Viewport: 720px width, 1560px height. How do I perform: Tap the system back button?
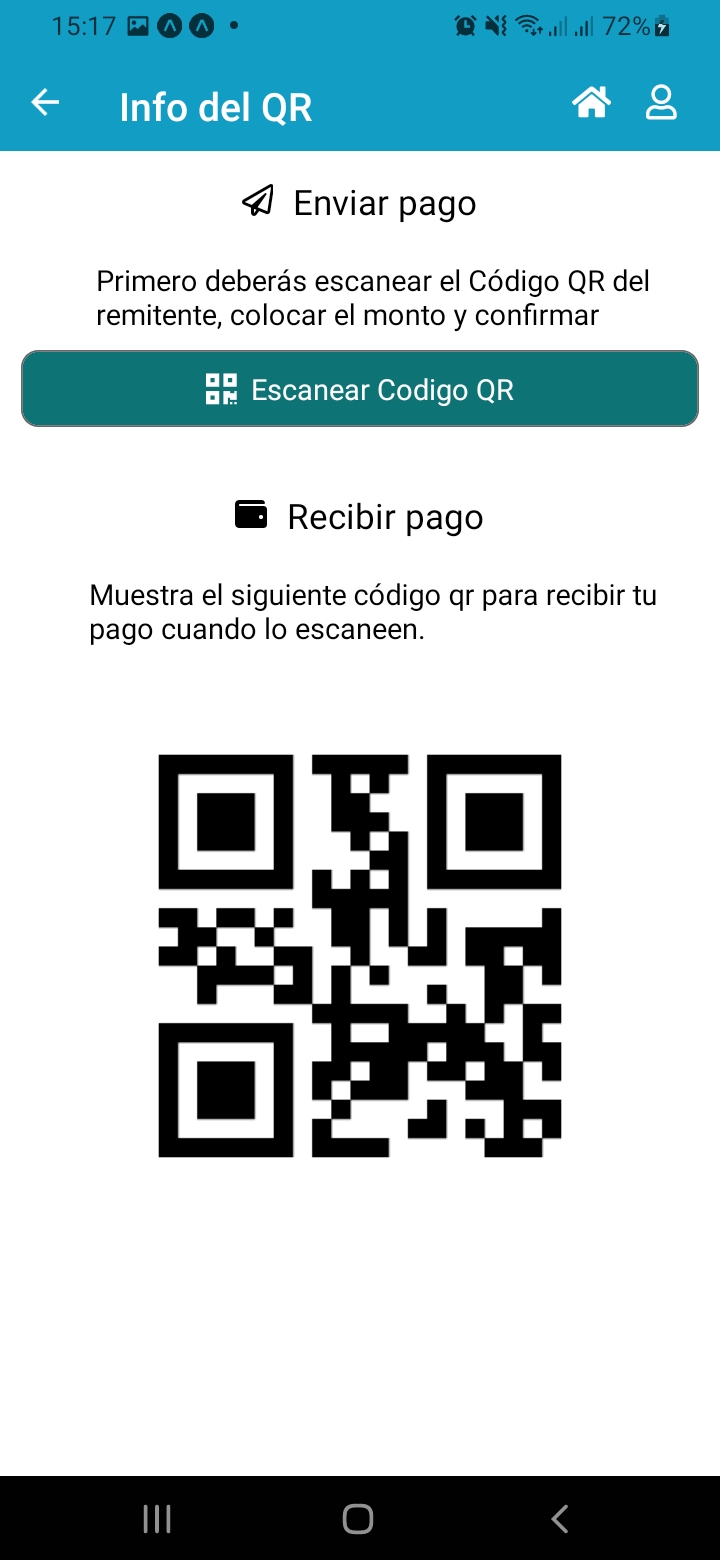tap(560, 1519)
